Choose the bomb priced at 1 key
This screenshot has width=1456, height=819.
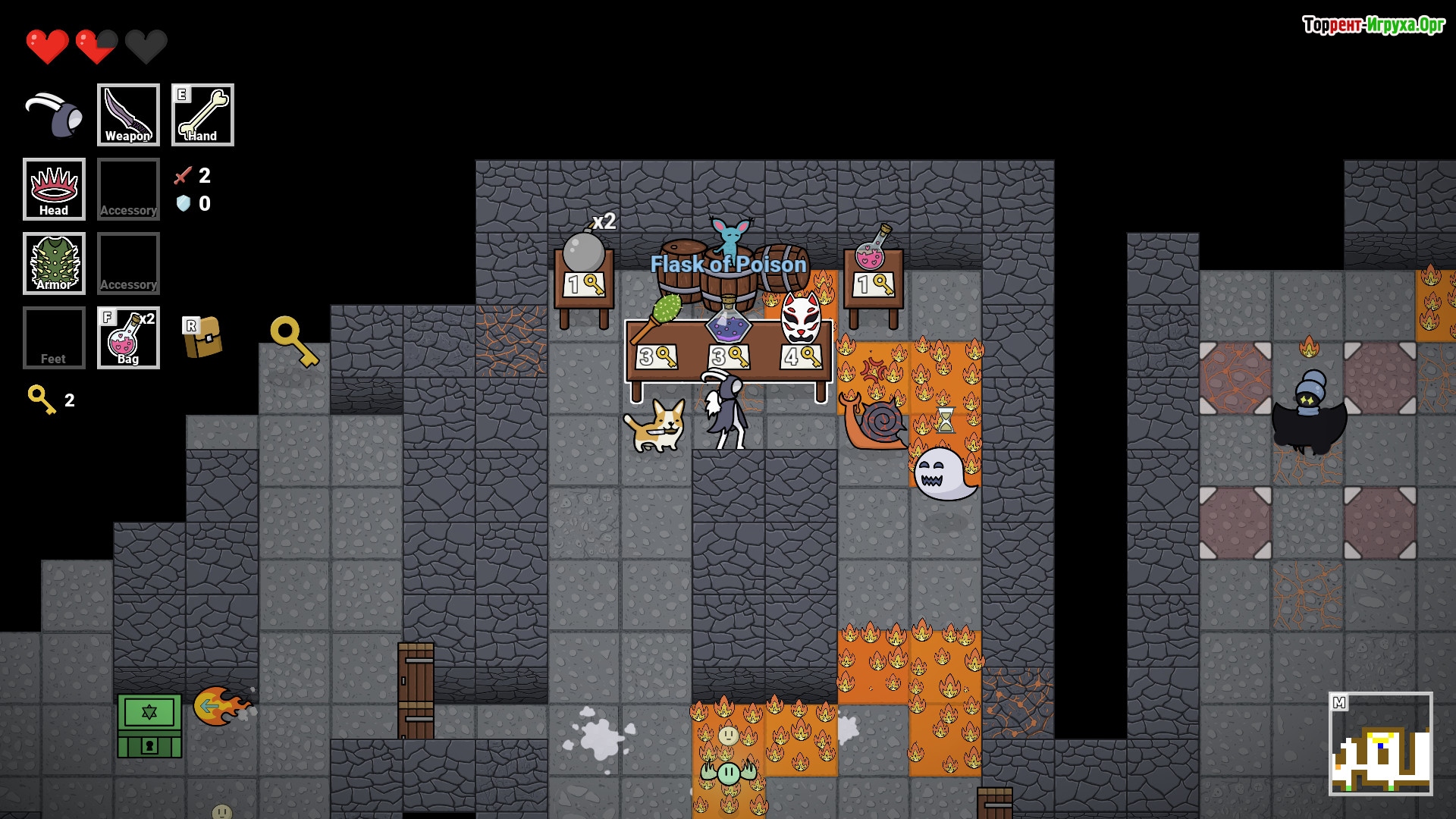(x=583, y=253)
